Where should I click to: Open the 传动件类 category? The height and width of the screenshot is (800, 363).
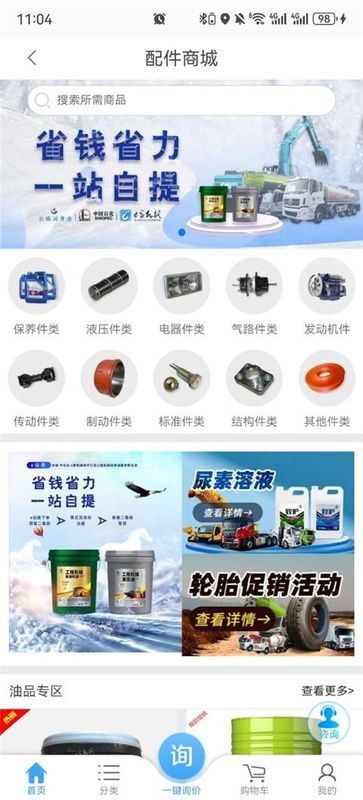point(36,389)
